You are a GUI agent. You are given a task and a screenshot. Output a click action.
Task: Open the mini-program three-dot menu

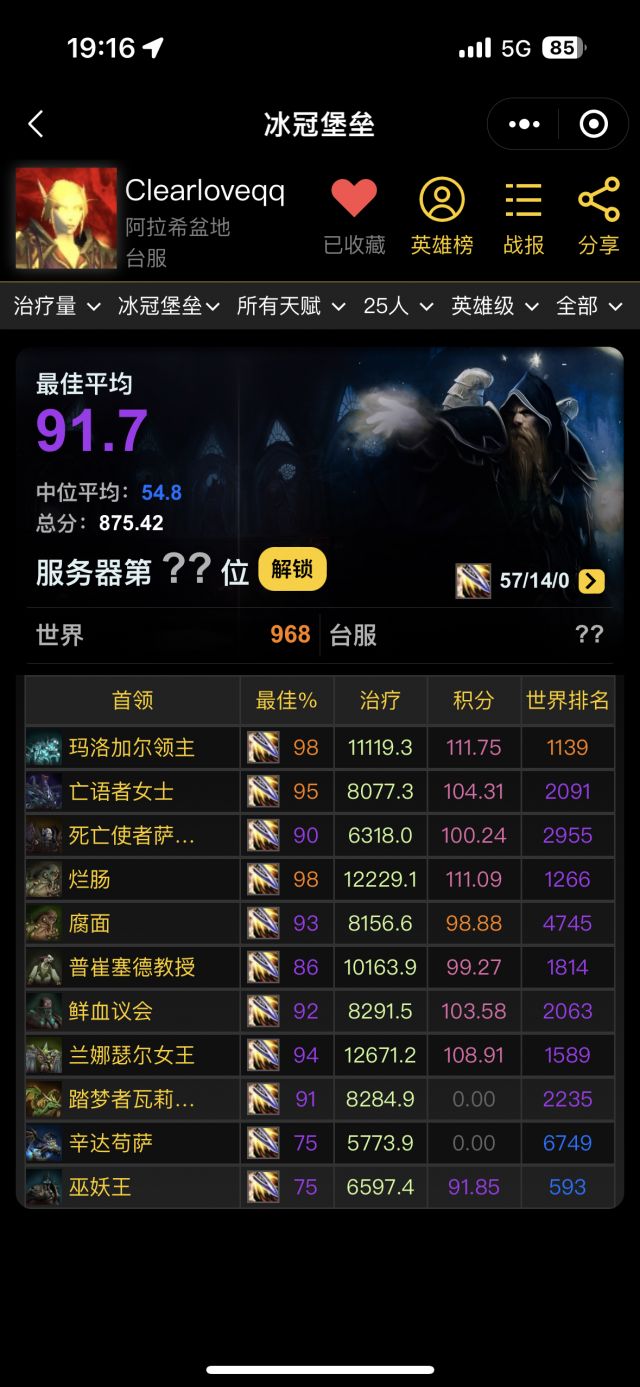pyautogui.click(x=524, y=124)
